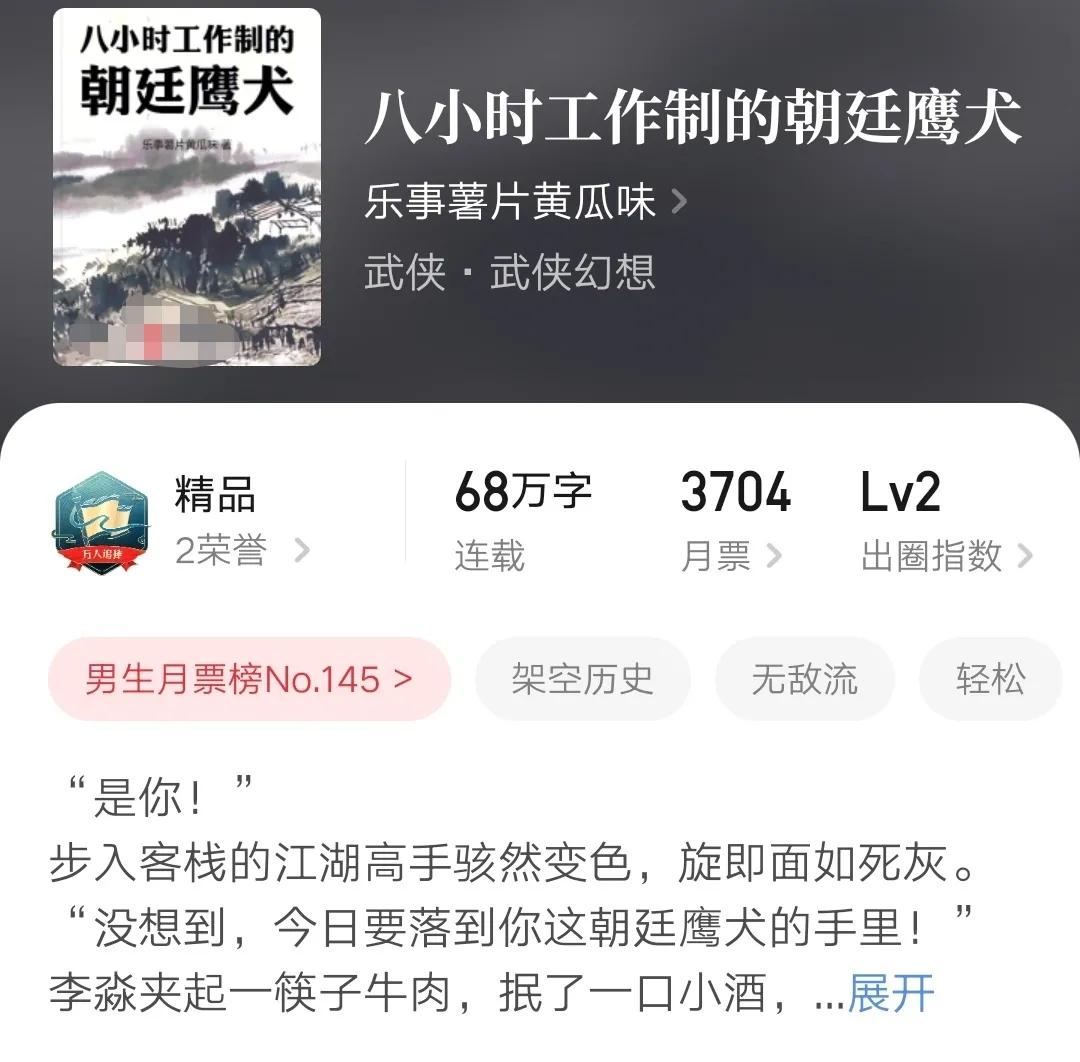The width and height of the screenshot is (1080, 1062).
Task: Select the 轻松 tag chip
Action: click(989, 680)
